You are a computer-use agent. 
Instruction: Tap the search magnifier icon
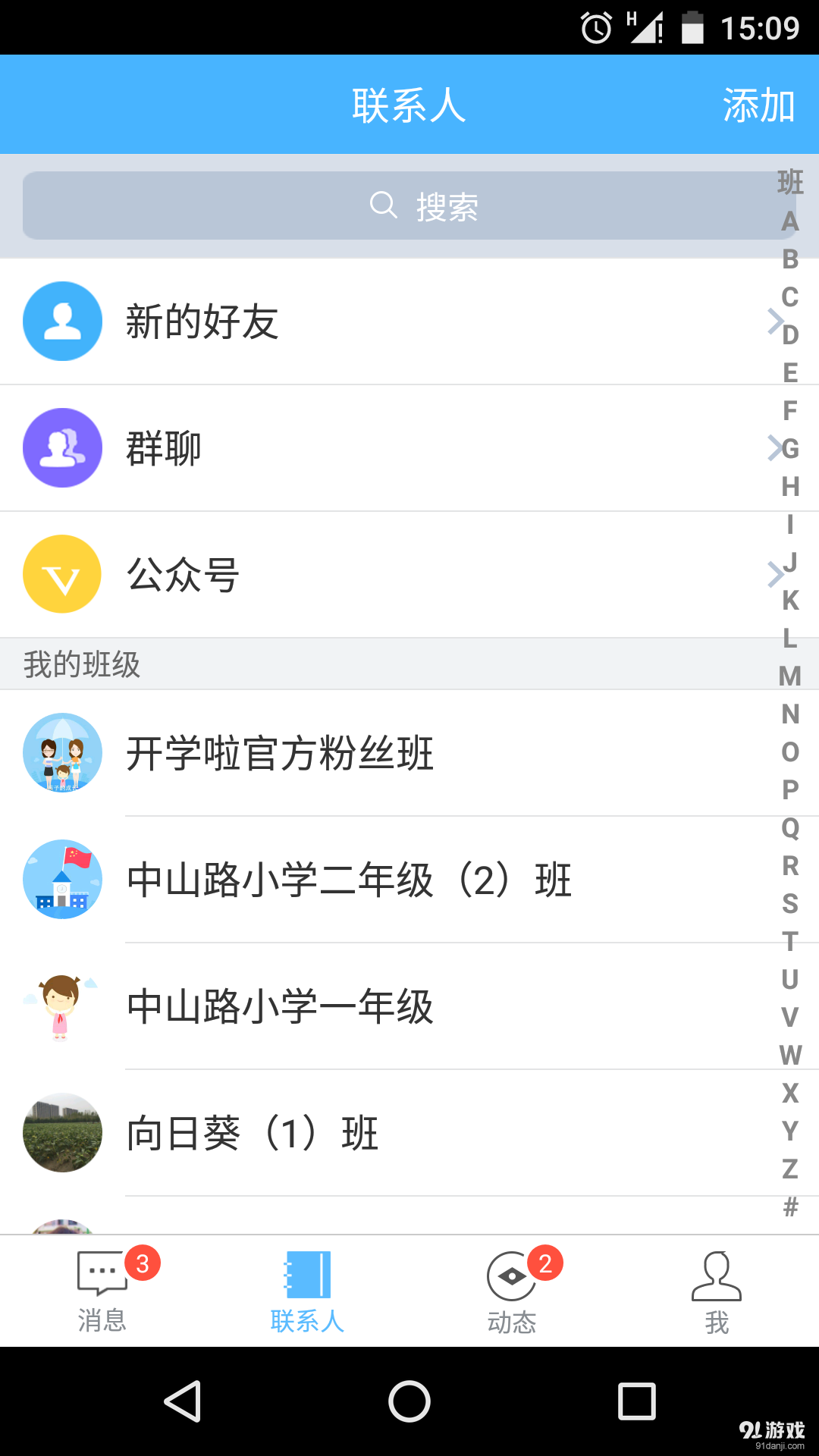[x=381, y=206]
